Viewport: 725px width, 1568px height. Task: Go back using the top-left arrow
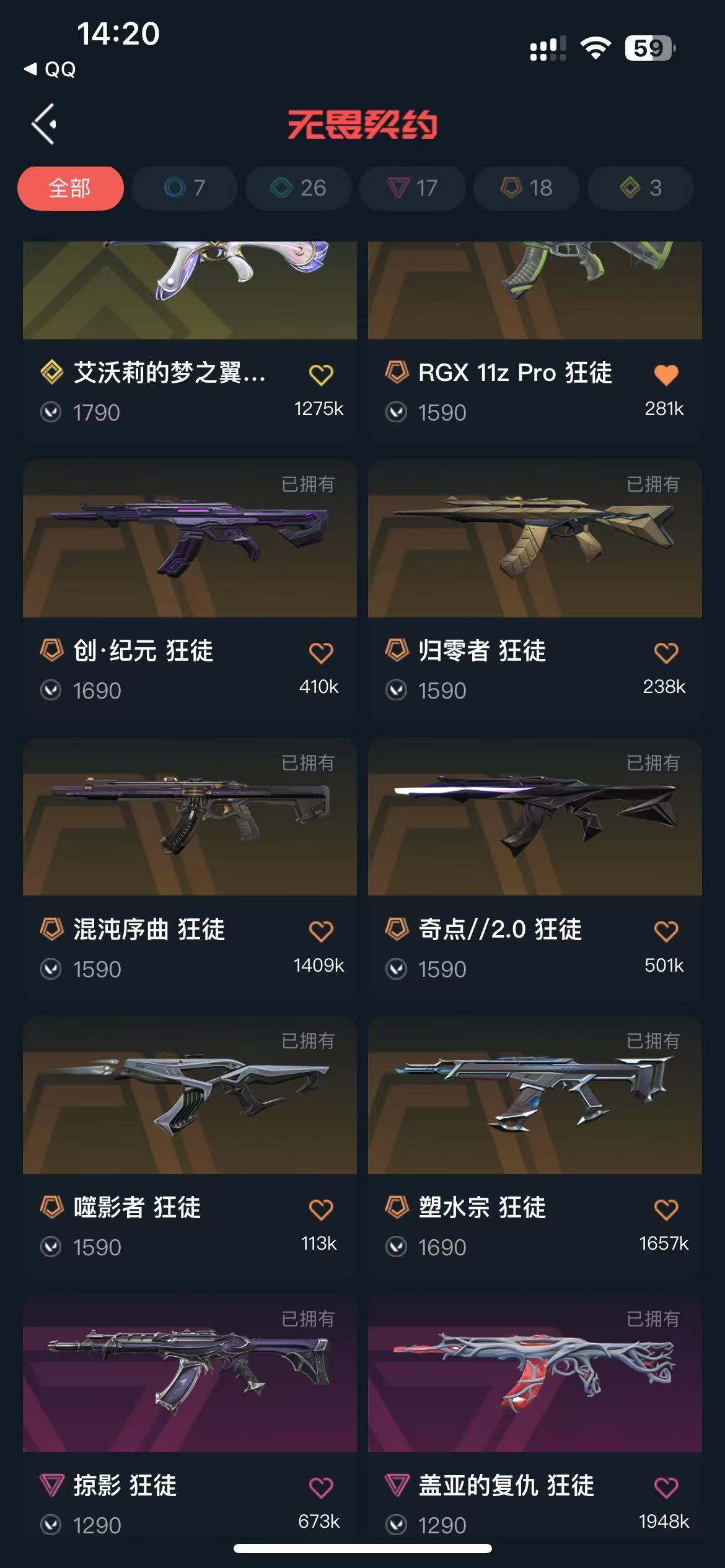tap(45, 124)
